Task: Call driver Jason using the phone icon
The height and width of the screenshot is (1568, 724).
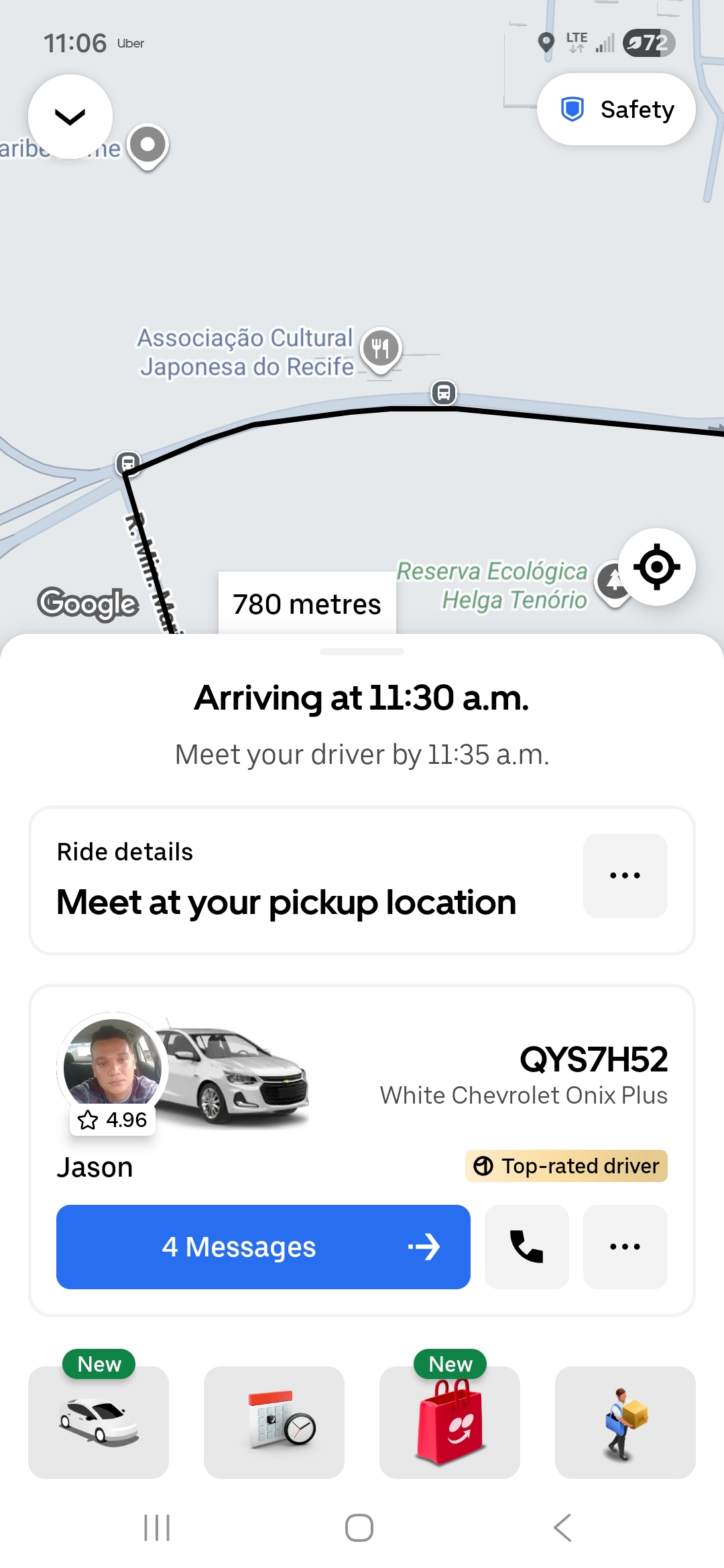Action: 527,1246
